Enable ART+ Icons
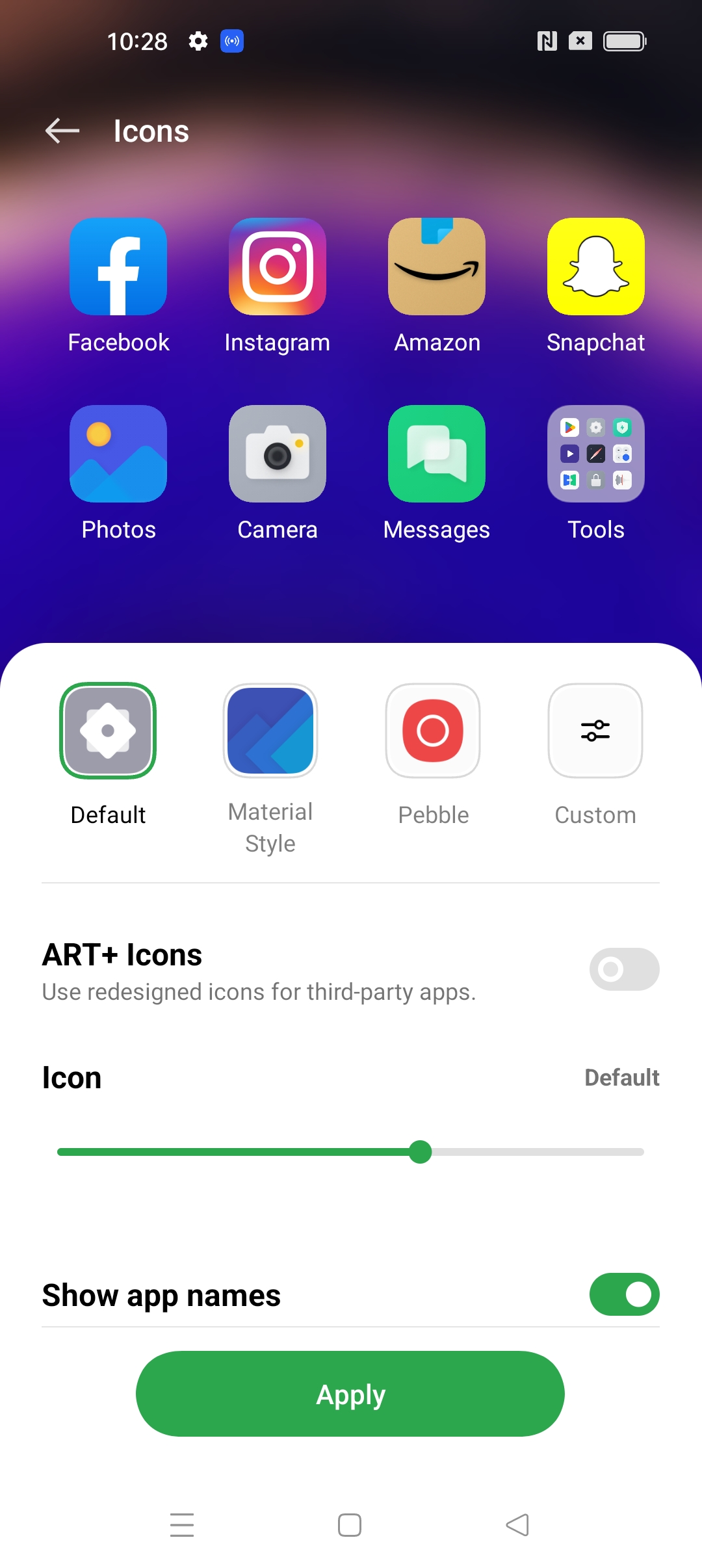The height and width of the screenshot is (1568, 702). (624, 969)
